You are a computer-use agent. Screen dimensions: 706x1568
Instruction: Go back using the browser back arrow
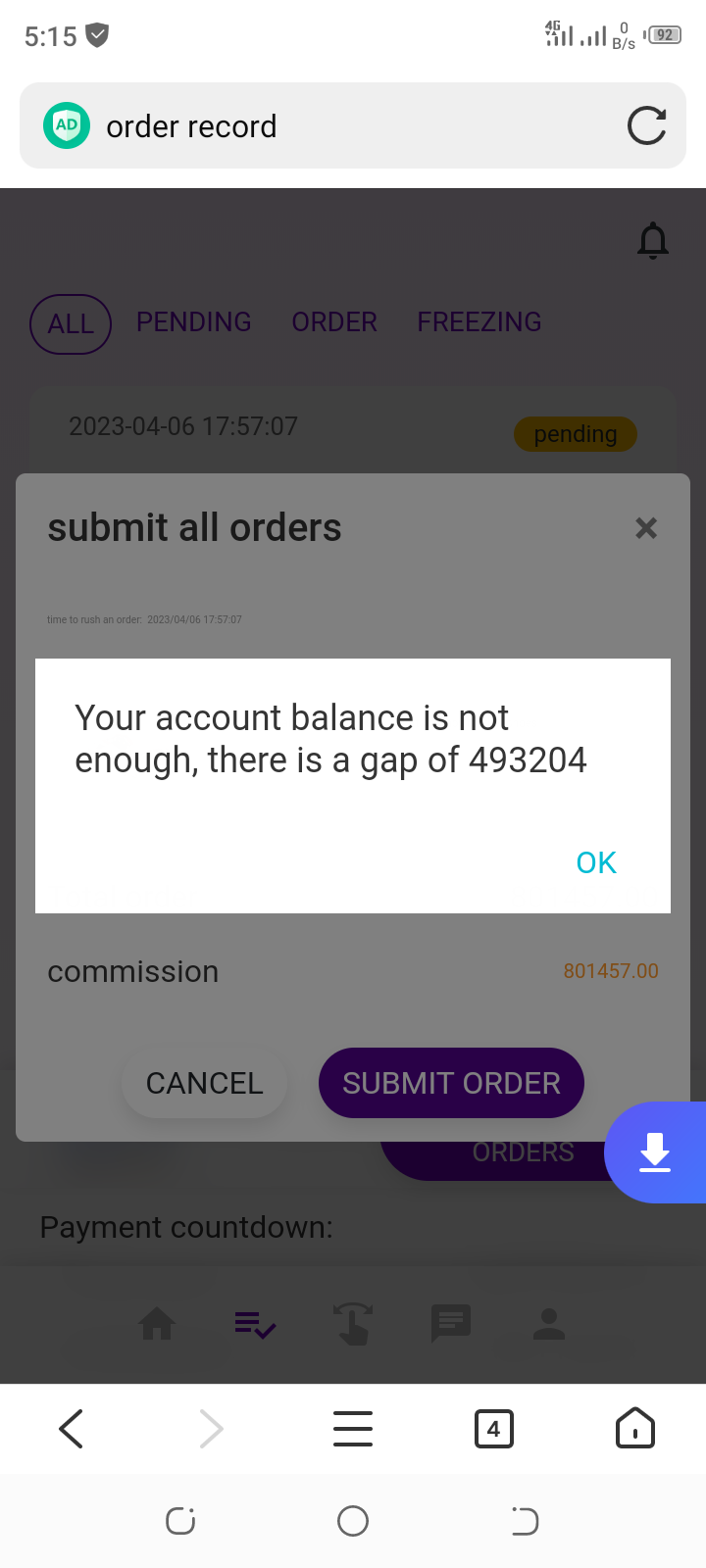tap(71, 1429)
